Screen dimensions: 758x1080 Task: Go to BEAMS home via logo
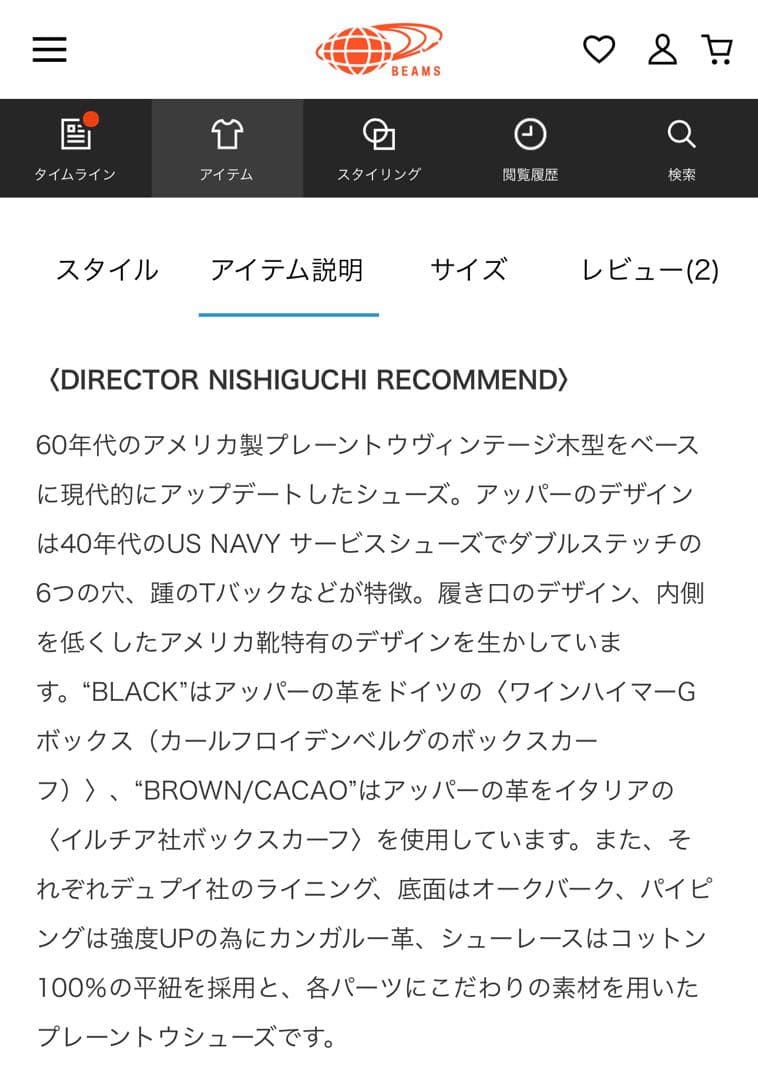(x=379, y=49)
